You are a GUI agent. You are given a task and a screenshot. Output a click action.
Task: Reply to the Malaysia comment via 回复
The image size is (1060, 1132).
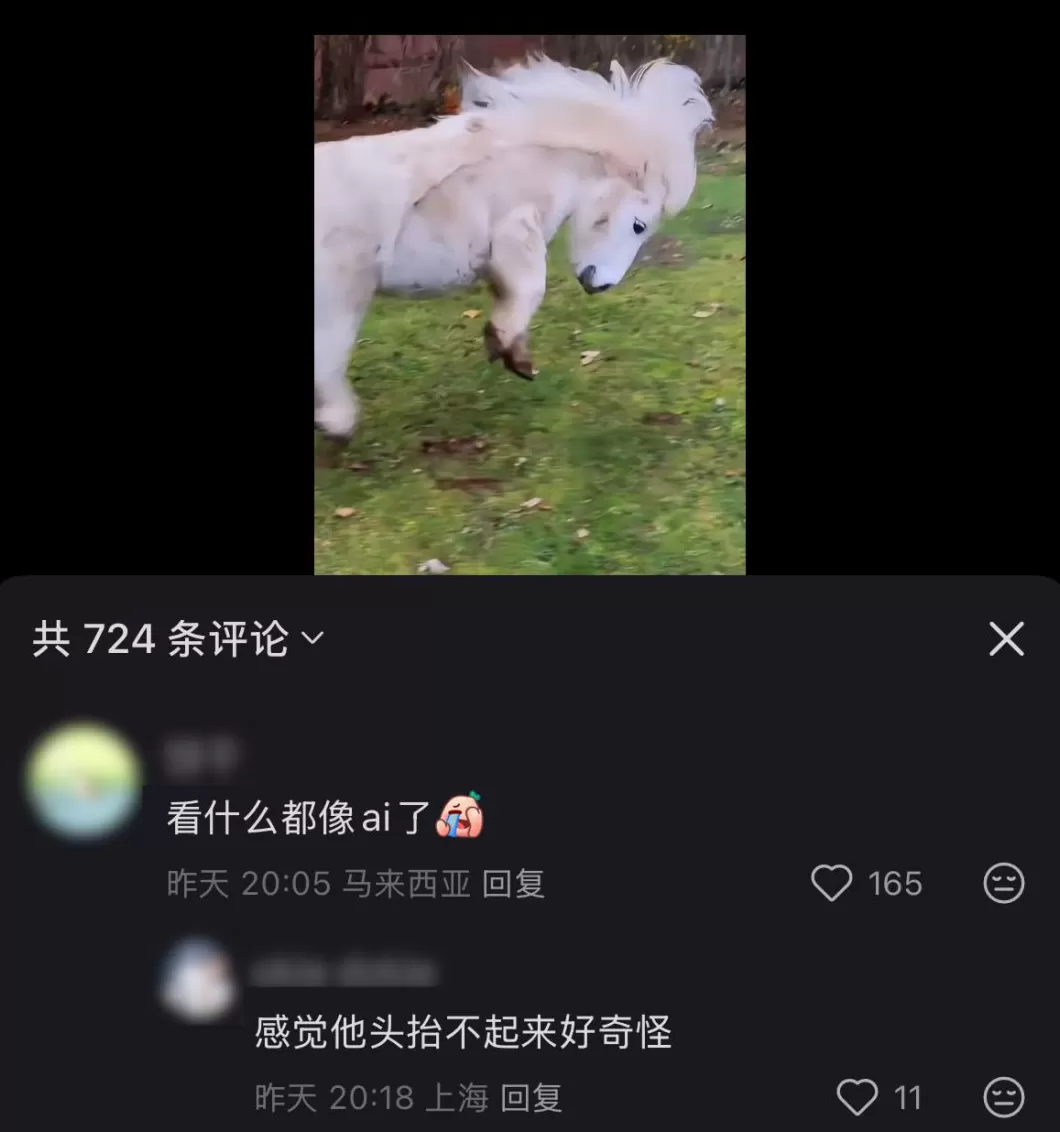[x=519, y=884]
